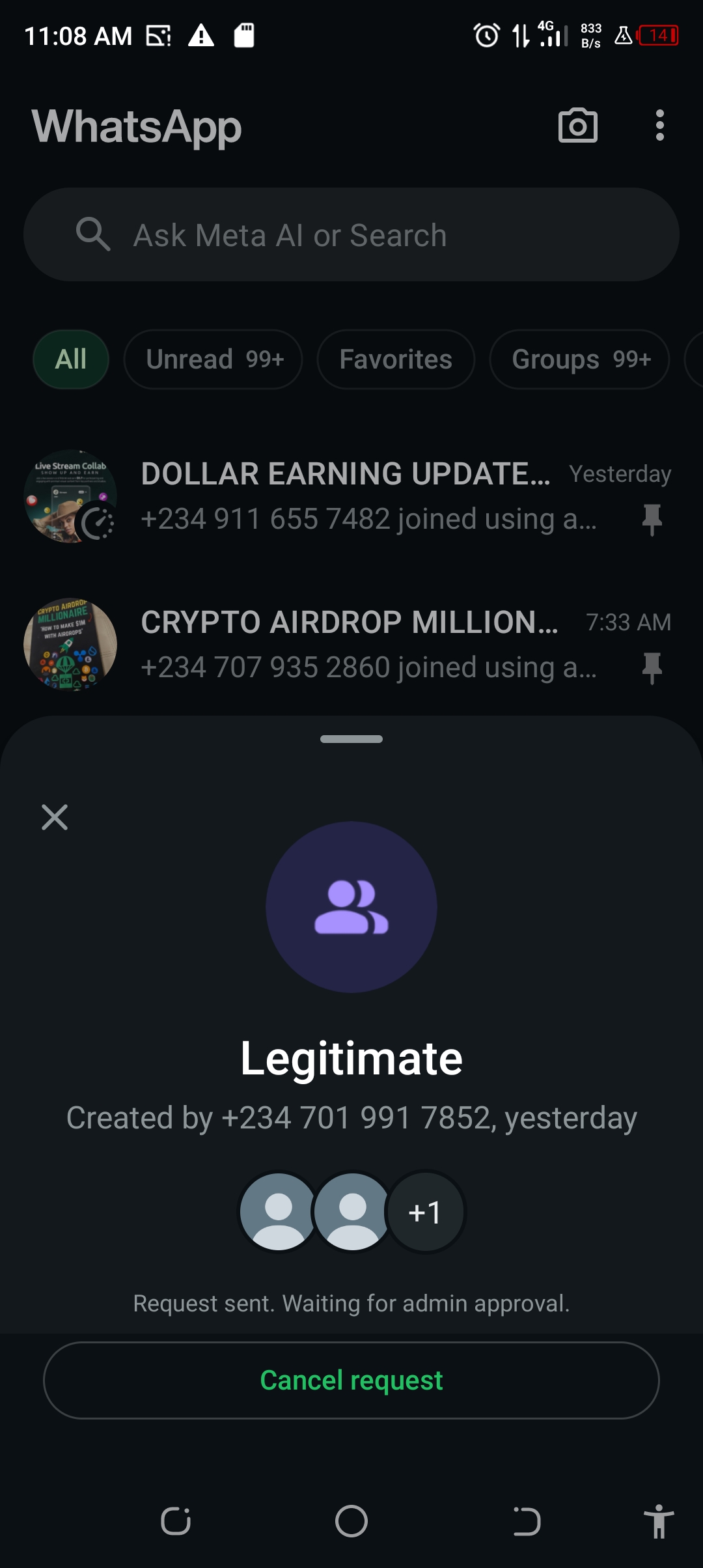This screenshot has width=703, height=1568.
Task: Cancel the group join request
Action: pos(351,1380)
